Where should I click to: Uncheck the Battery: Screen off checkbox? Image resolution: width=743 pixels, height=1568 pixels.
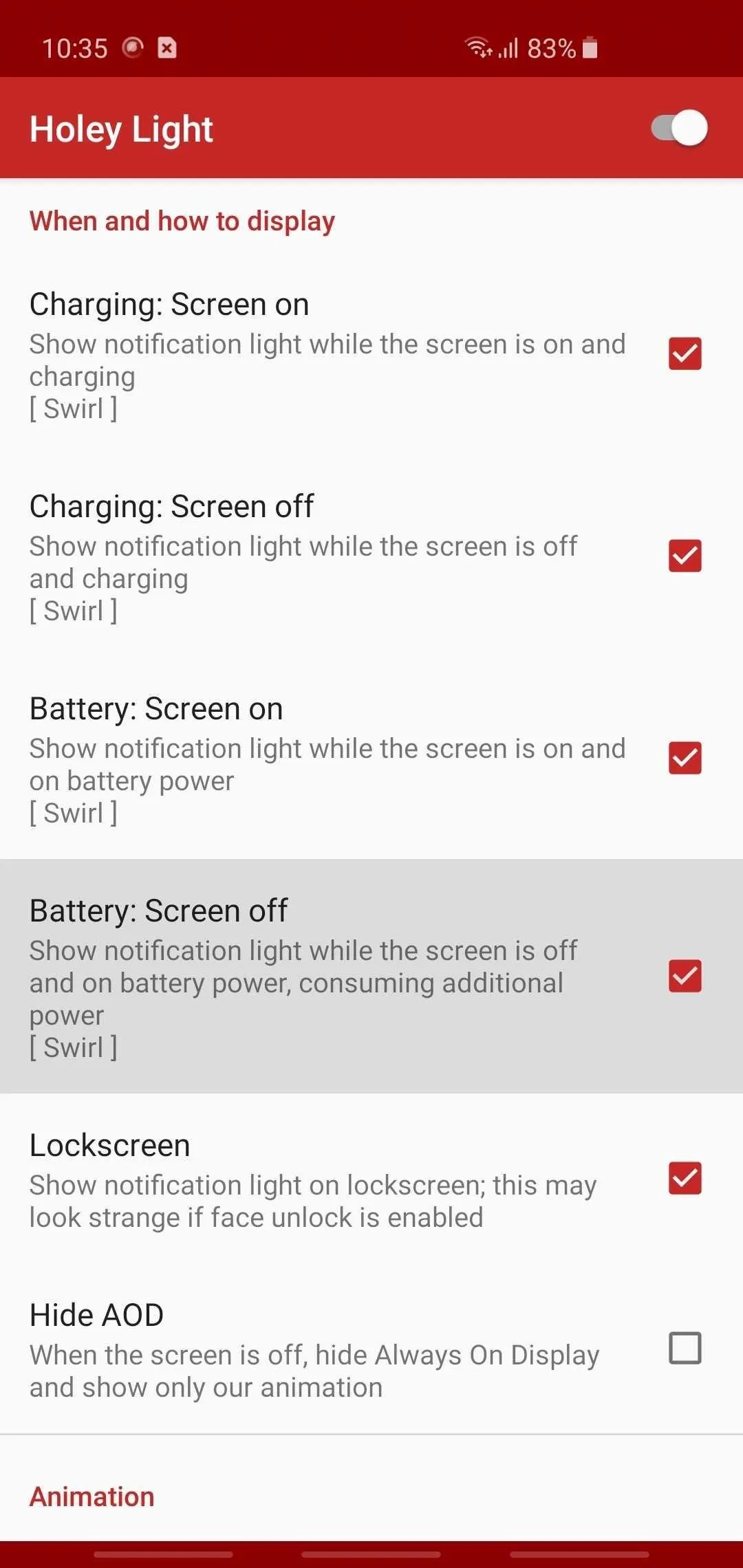[x=685, y=976]
